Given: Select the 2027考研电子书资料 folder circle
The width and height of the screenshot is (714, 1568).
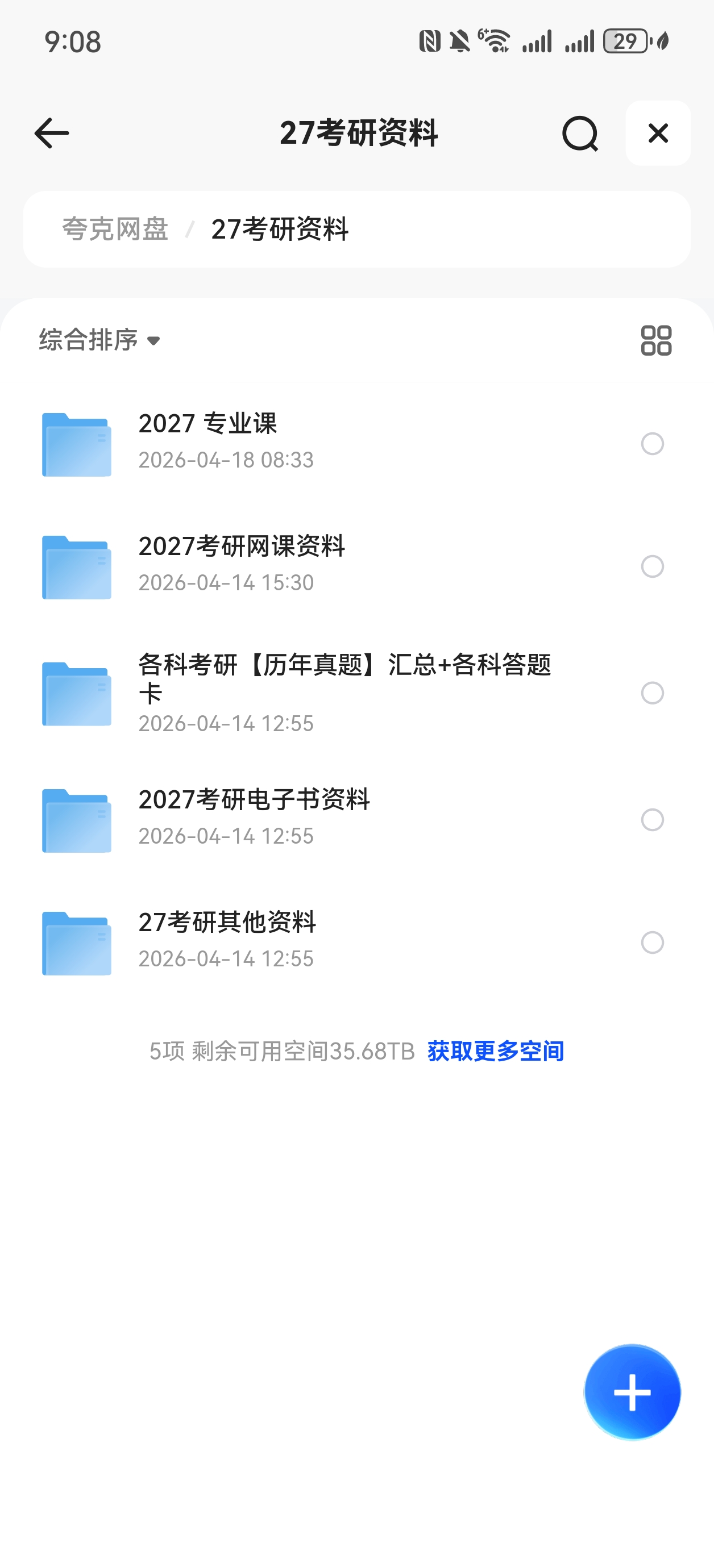Looking at the screenshot, I should point(653,820).
